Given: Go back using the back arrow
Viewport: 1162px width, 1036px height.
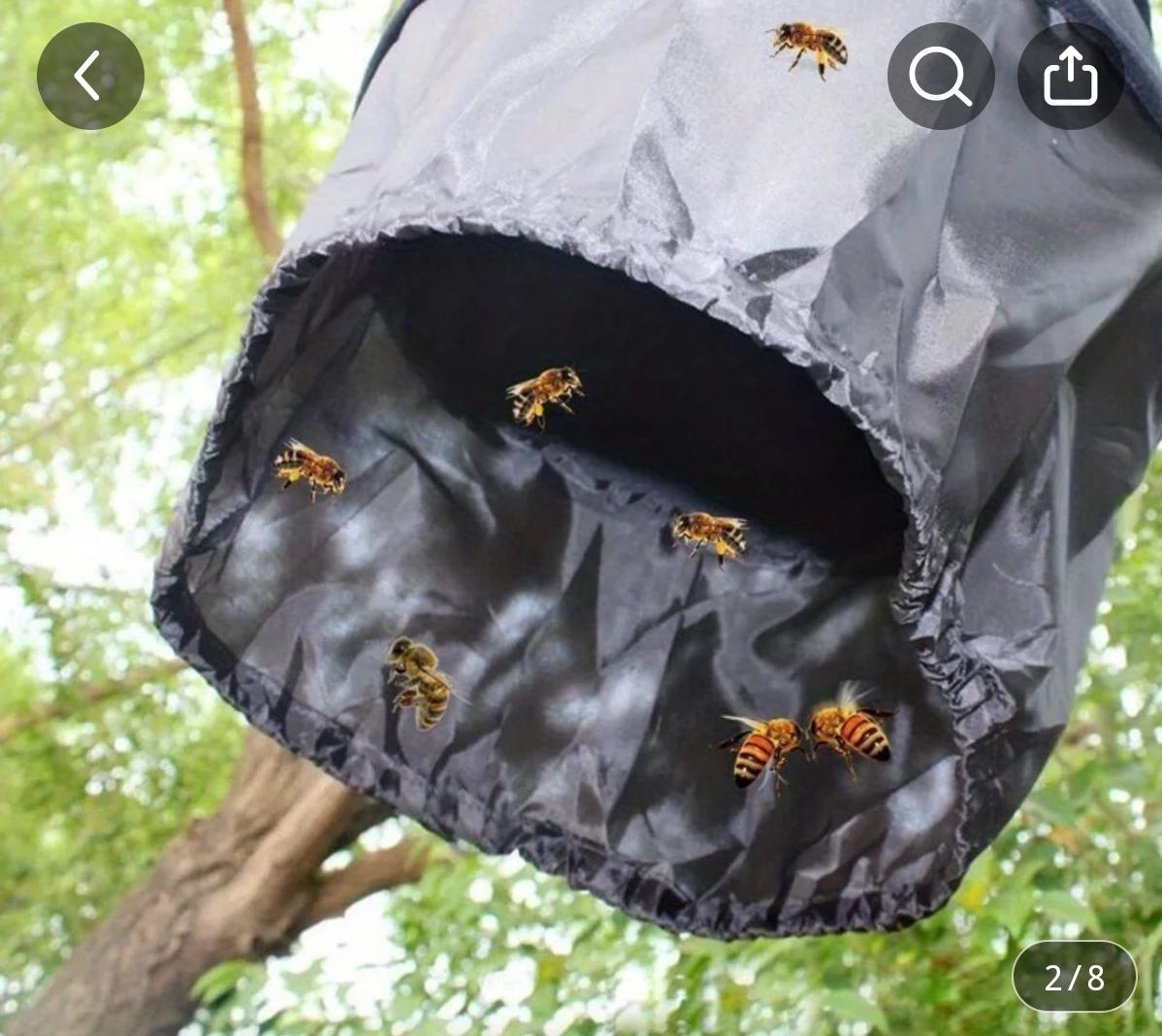Looking at the screenshot, I should [90, 76].
